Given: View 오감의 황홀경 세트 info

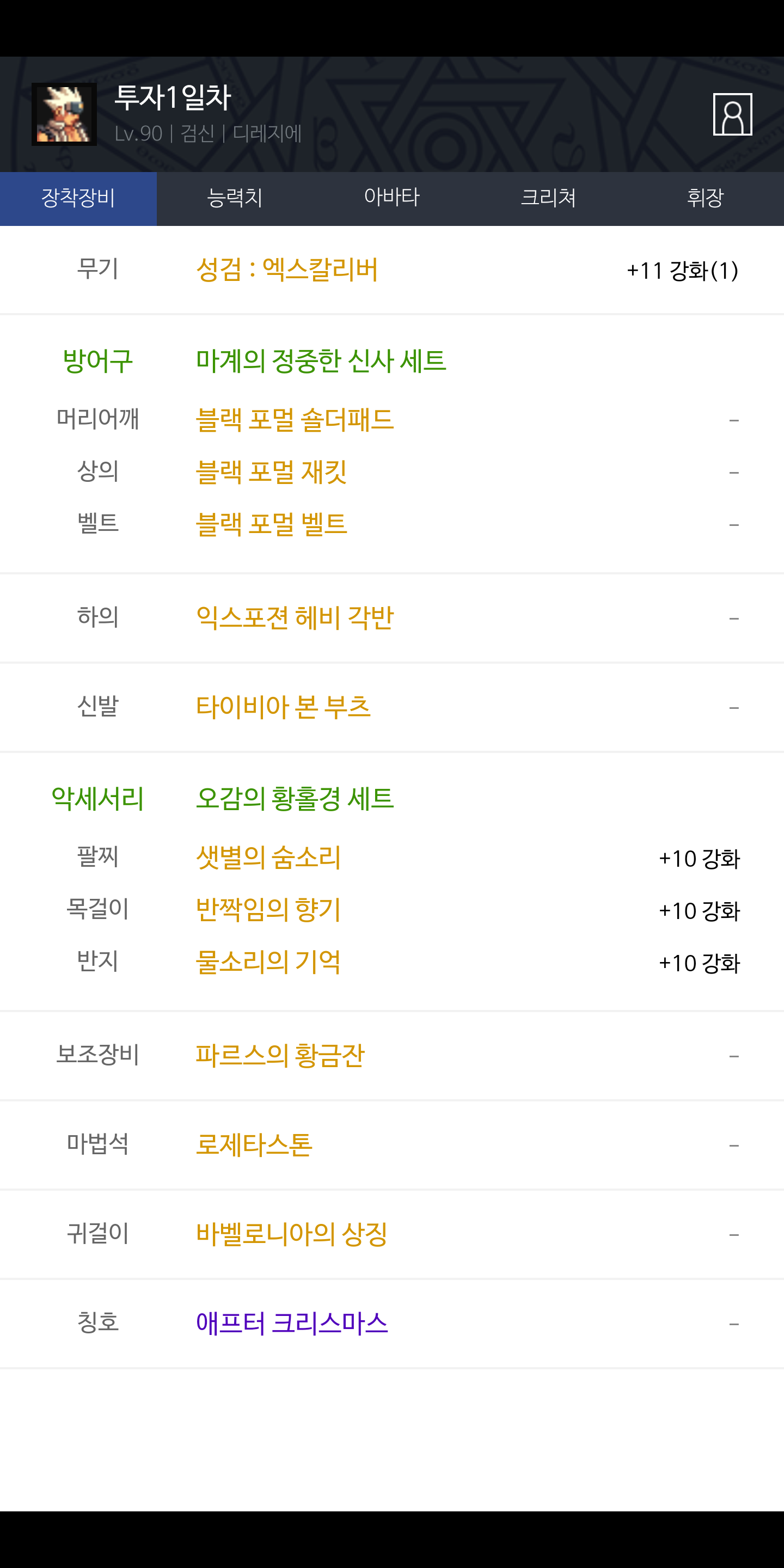Looking at the screenshot, I should [x=295, y=799].
